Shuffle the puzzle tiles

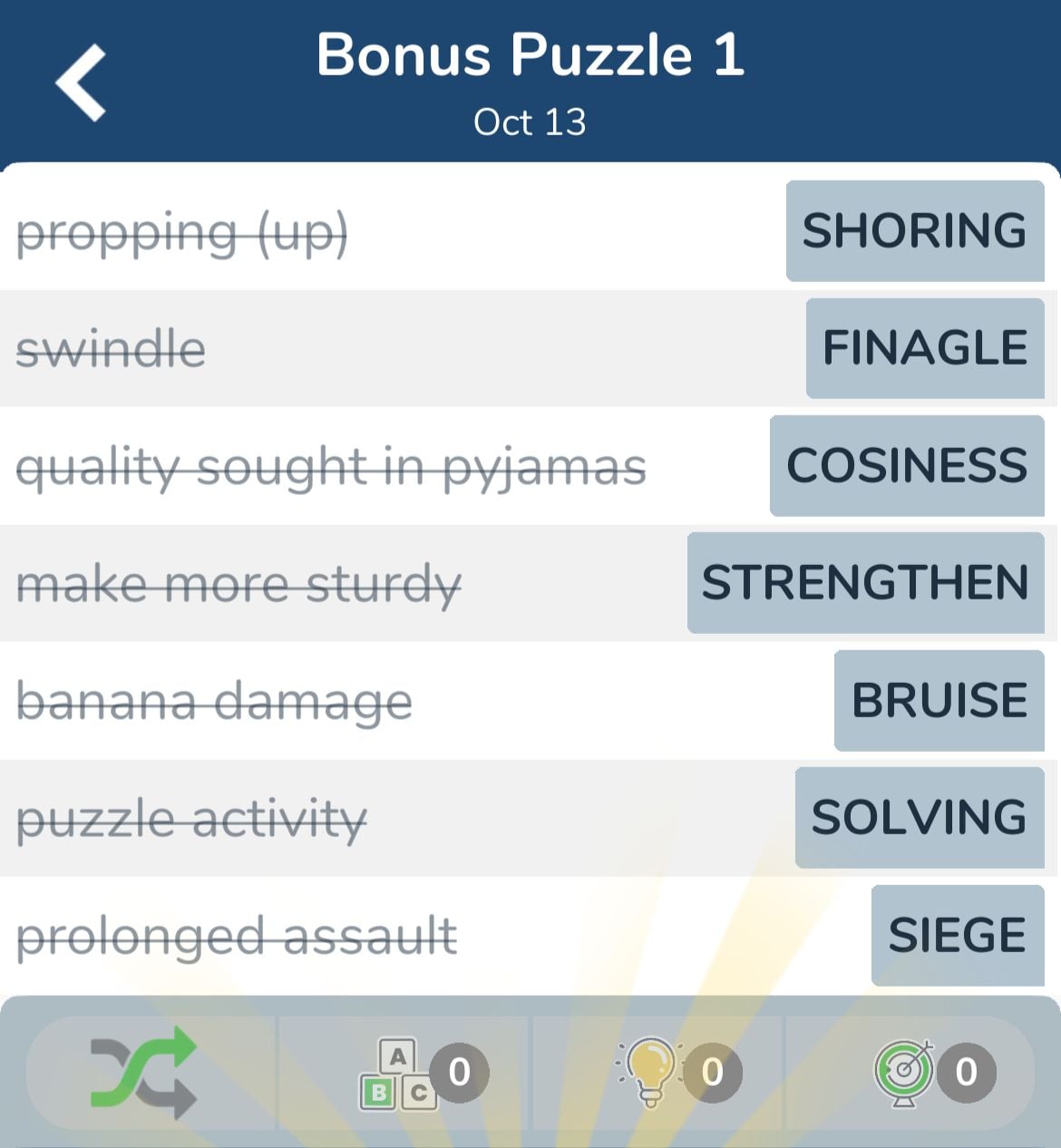(x=144, y=1073)
